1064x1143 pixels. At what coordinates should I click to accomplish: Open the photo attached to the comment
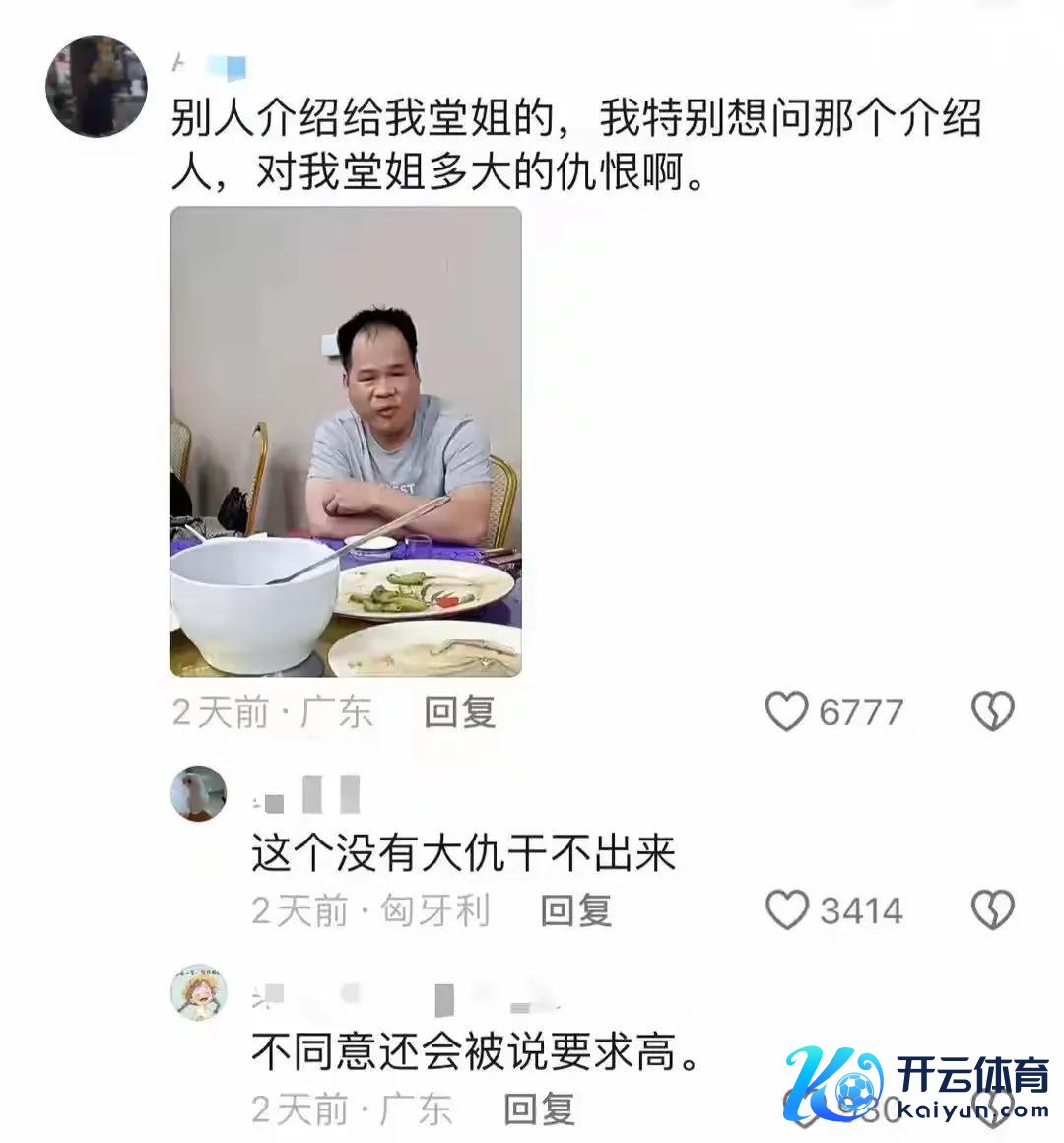346,441
